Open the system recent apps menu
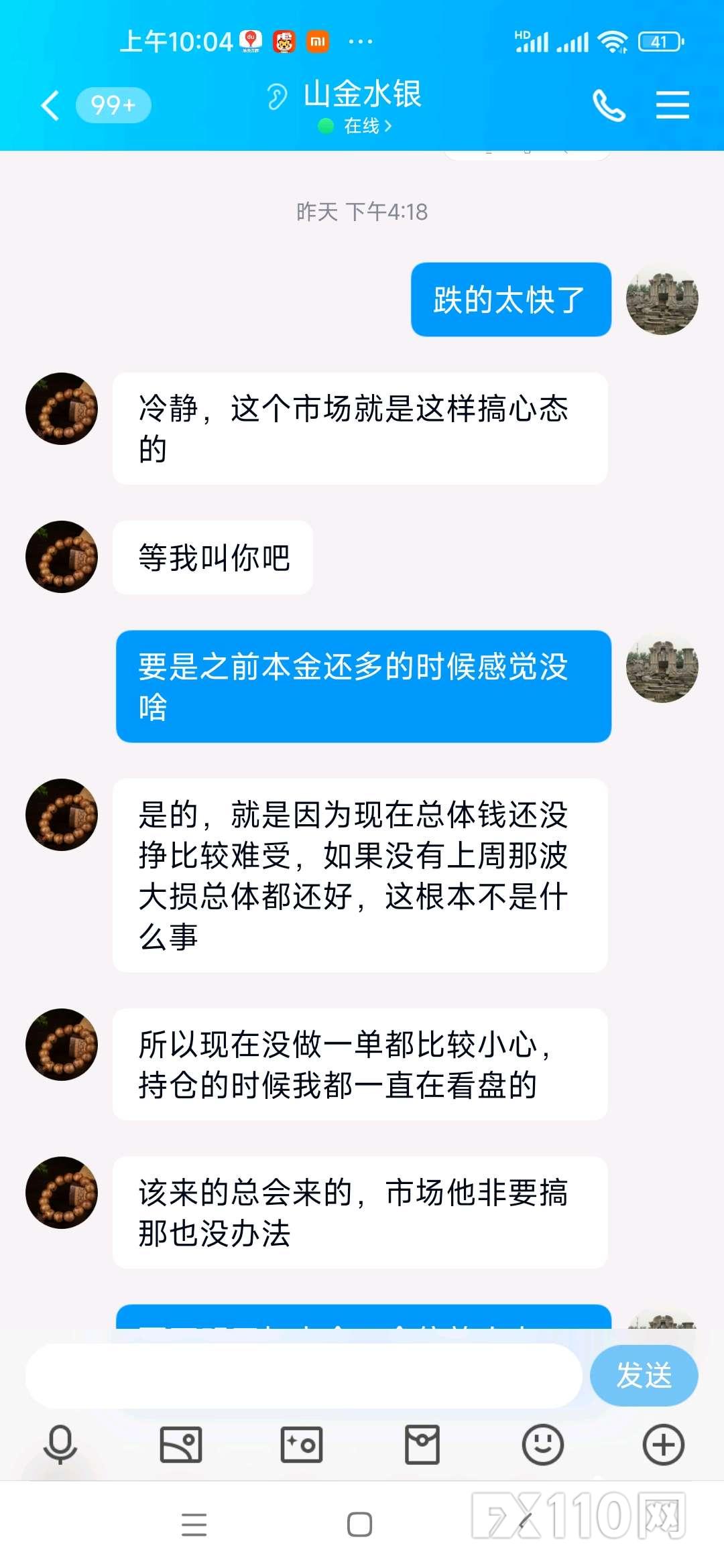Viewport: 724px width, 1568px height. pyautogui.click(x=194, y=1524)
